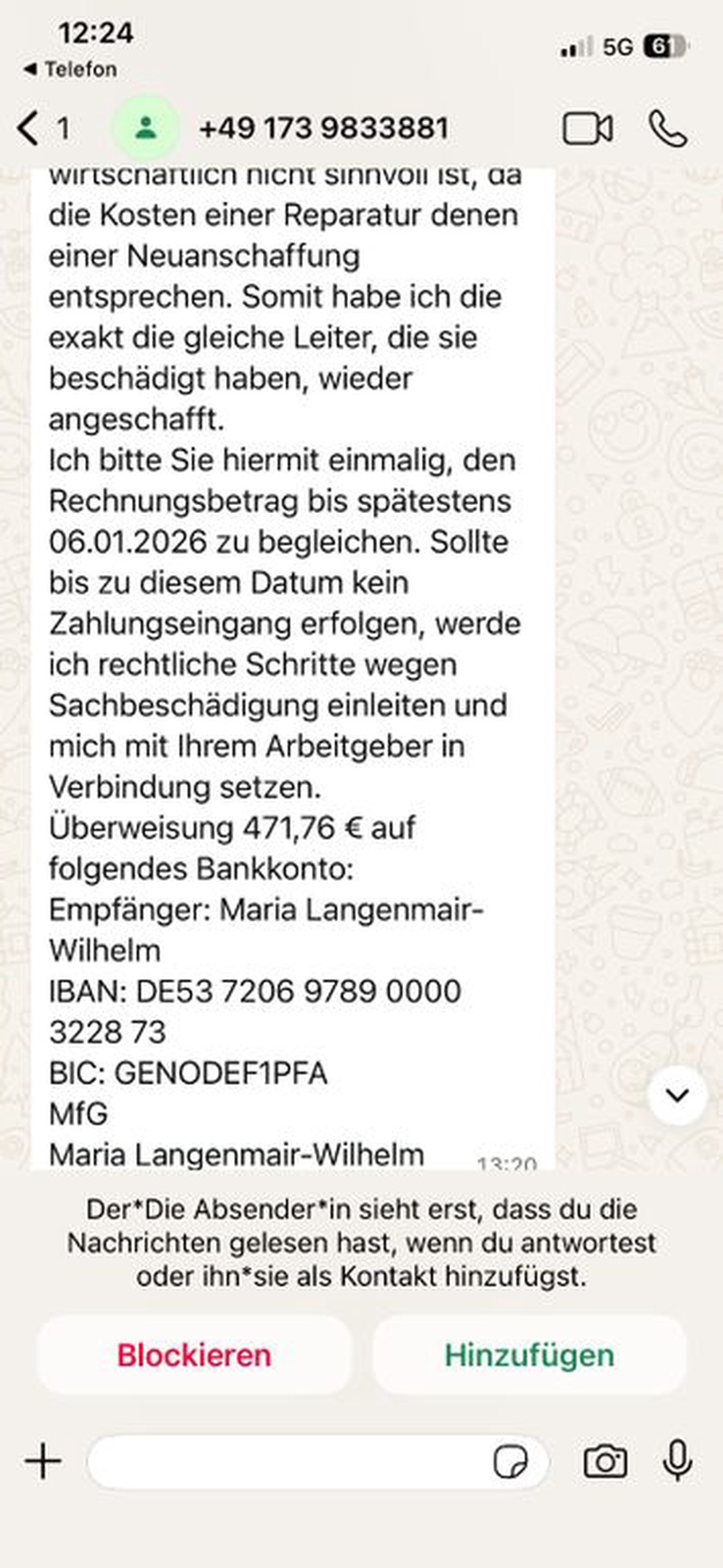The height and width of the screenshot is (1568, 723).
Task: Open contact info for +49 173 9833881
Action: click(x=323, y=128)
